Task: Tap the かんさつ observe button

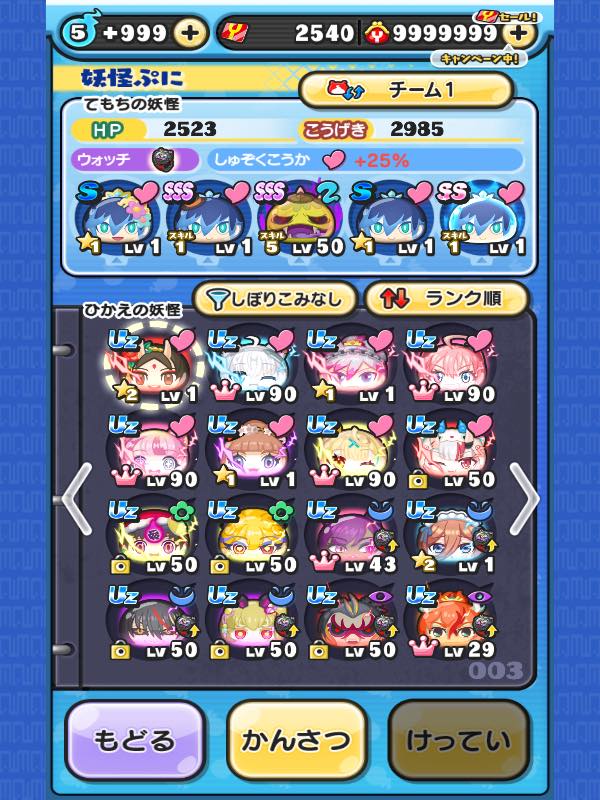Action: (x=297, y=741)
